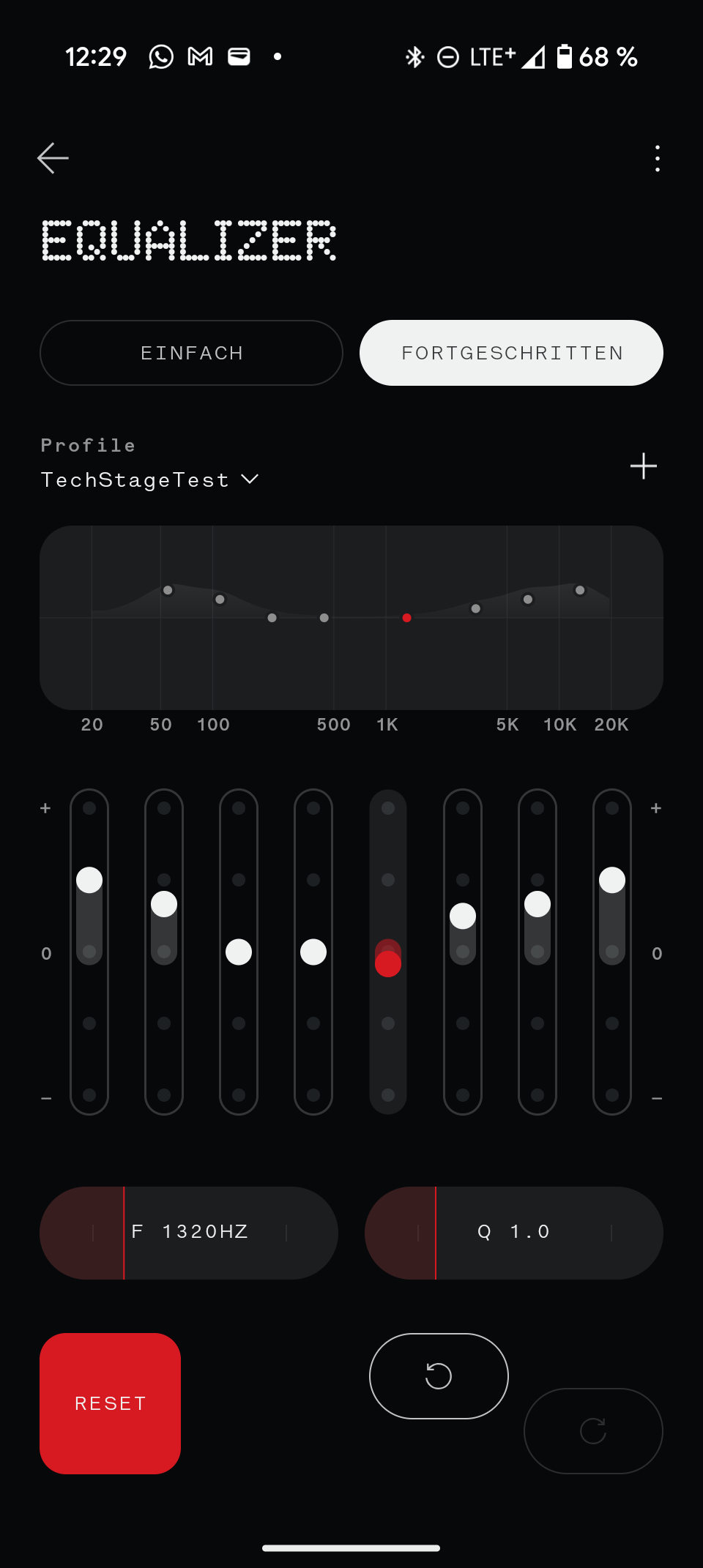This screenshot has width=703, height=1568.
Task: Add a new profile with the plus icon
Action: tap(643, 466)
